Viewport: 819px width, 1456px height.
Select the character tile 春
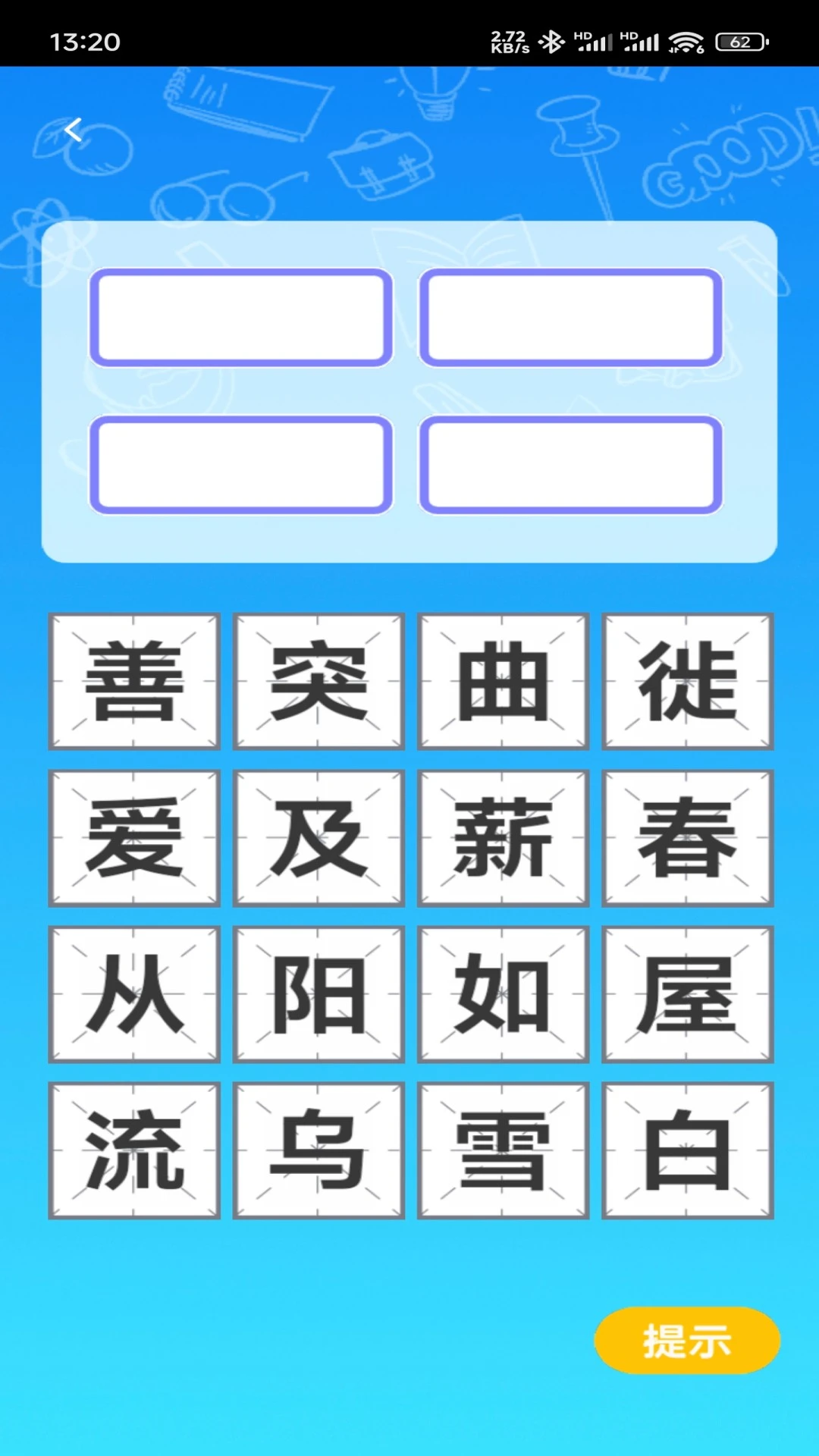coord(687,838)
